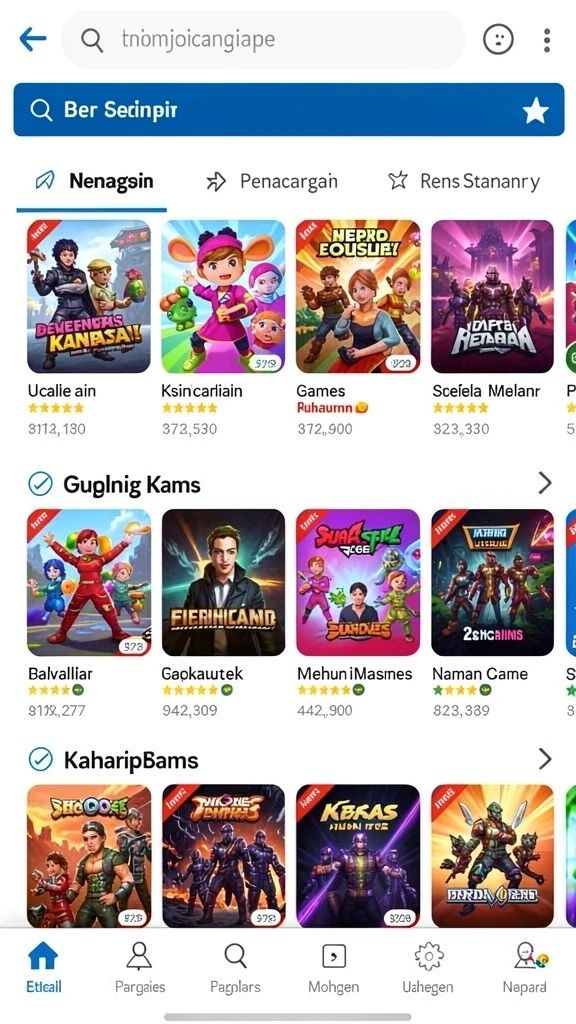The height and width of the screenshot is (1024, 576).
Task: Open the Ucalie ain game card
Action: point(89,328)
